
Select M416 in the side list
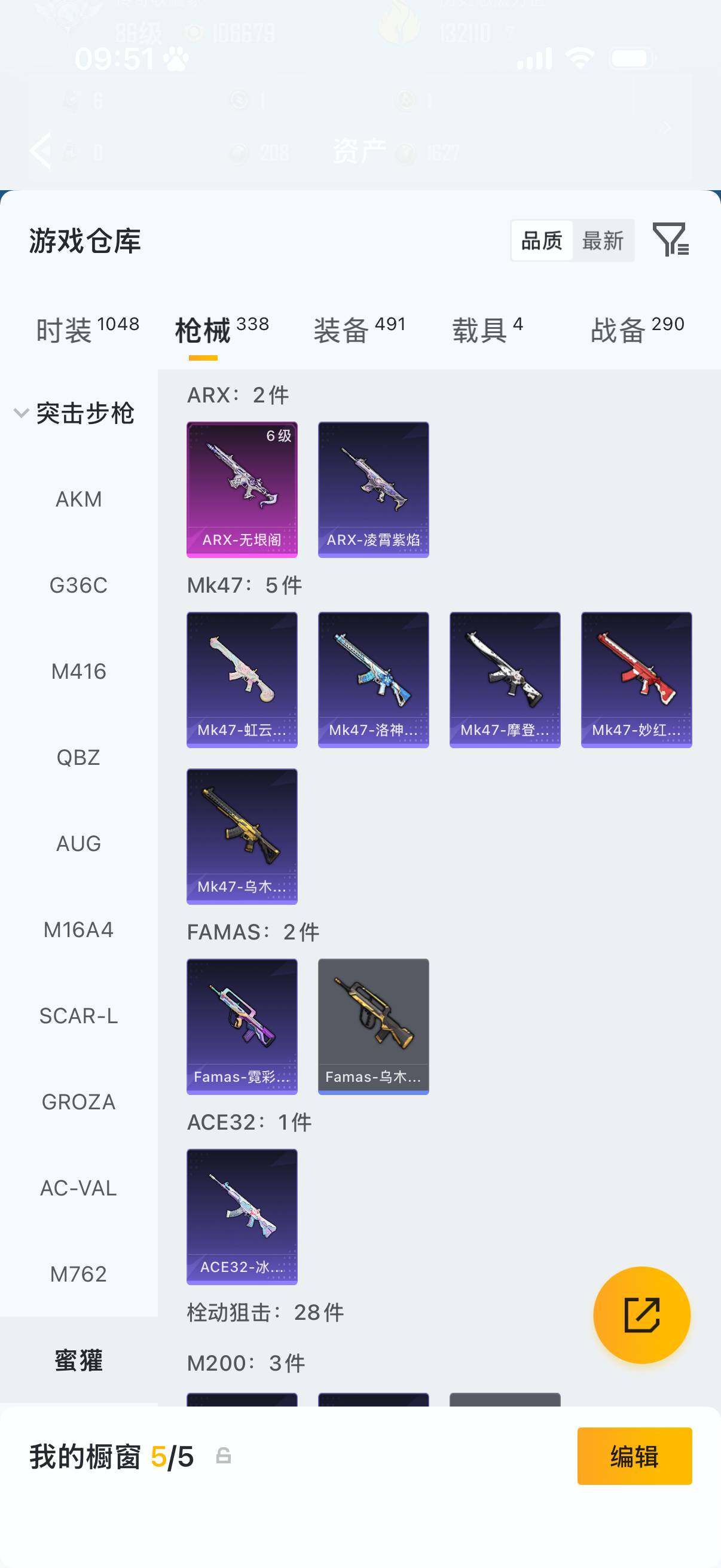[78, 672]
